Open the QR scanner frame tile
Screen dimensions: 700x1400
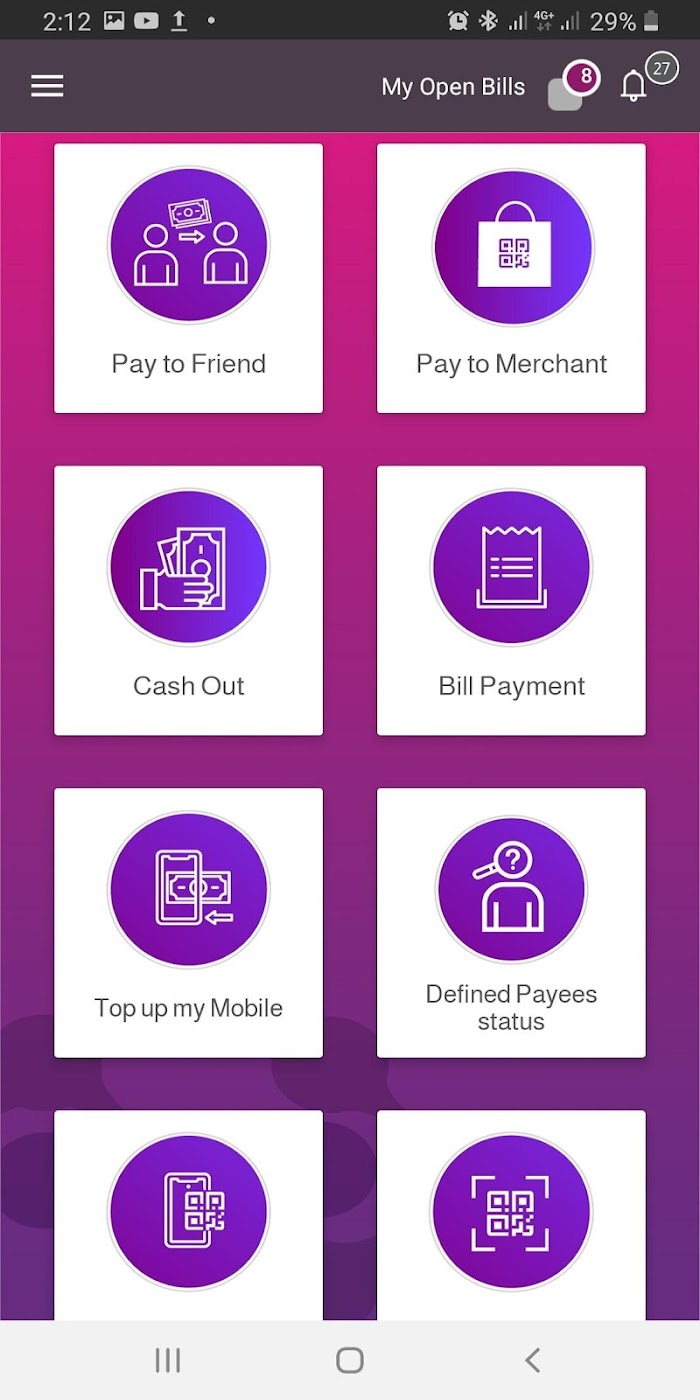[x=511, y=1215]
